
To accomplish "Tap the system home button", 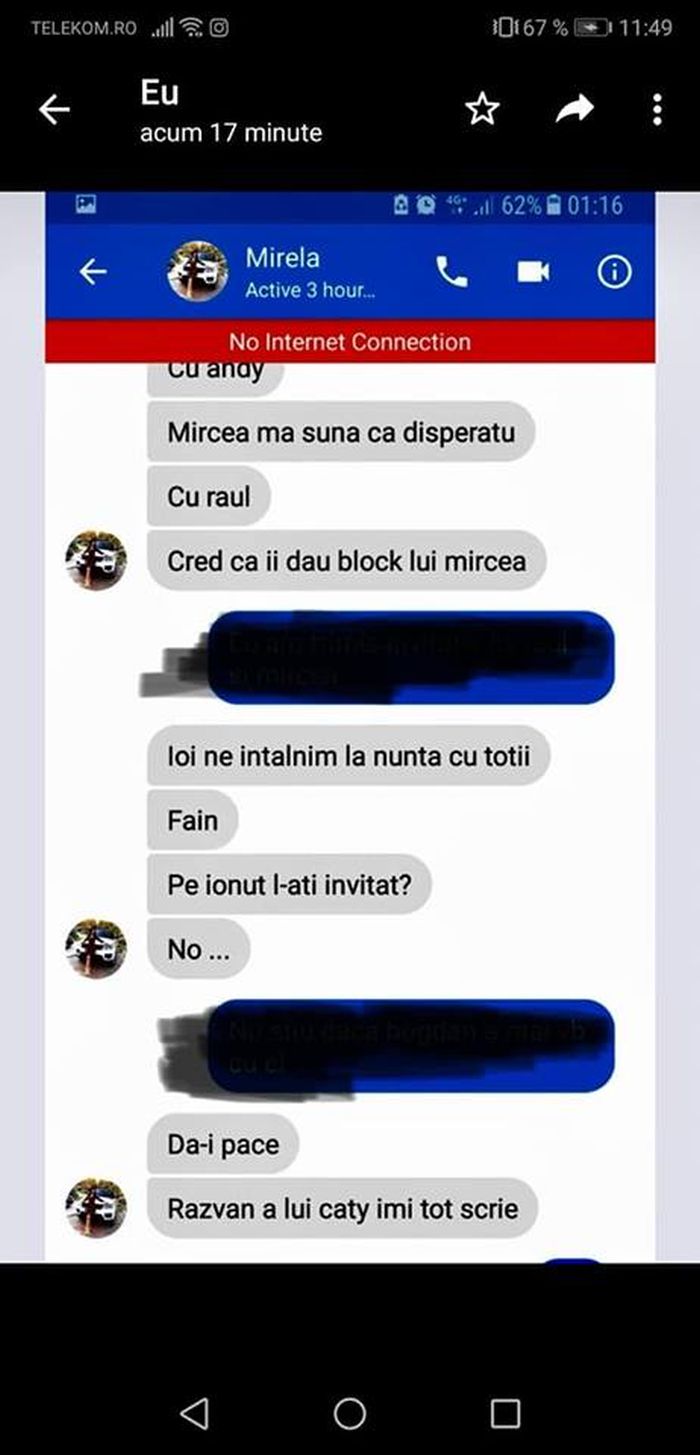I will coord(349,1413).
